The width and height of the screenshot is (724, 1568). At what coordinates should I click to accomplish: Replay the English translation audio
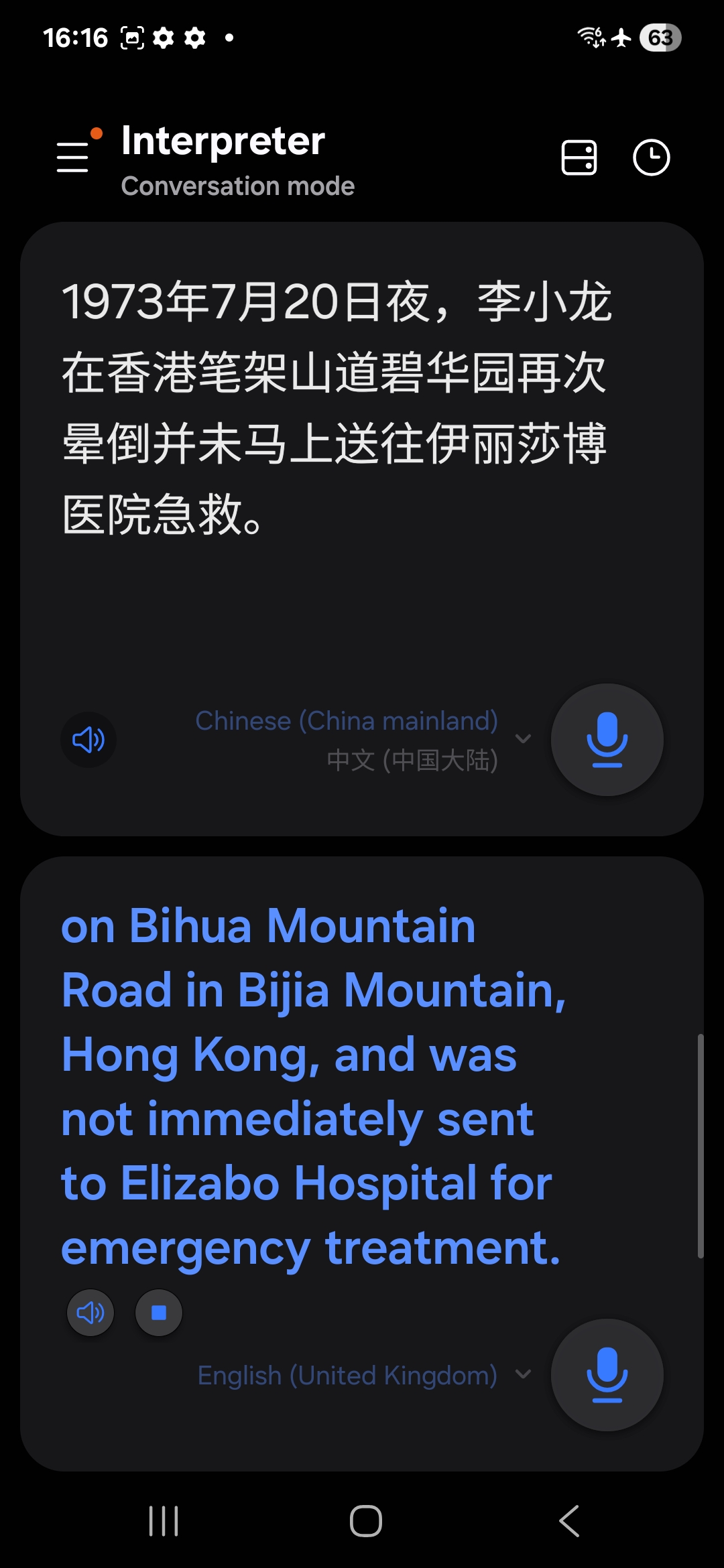point(90,1313)
